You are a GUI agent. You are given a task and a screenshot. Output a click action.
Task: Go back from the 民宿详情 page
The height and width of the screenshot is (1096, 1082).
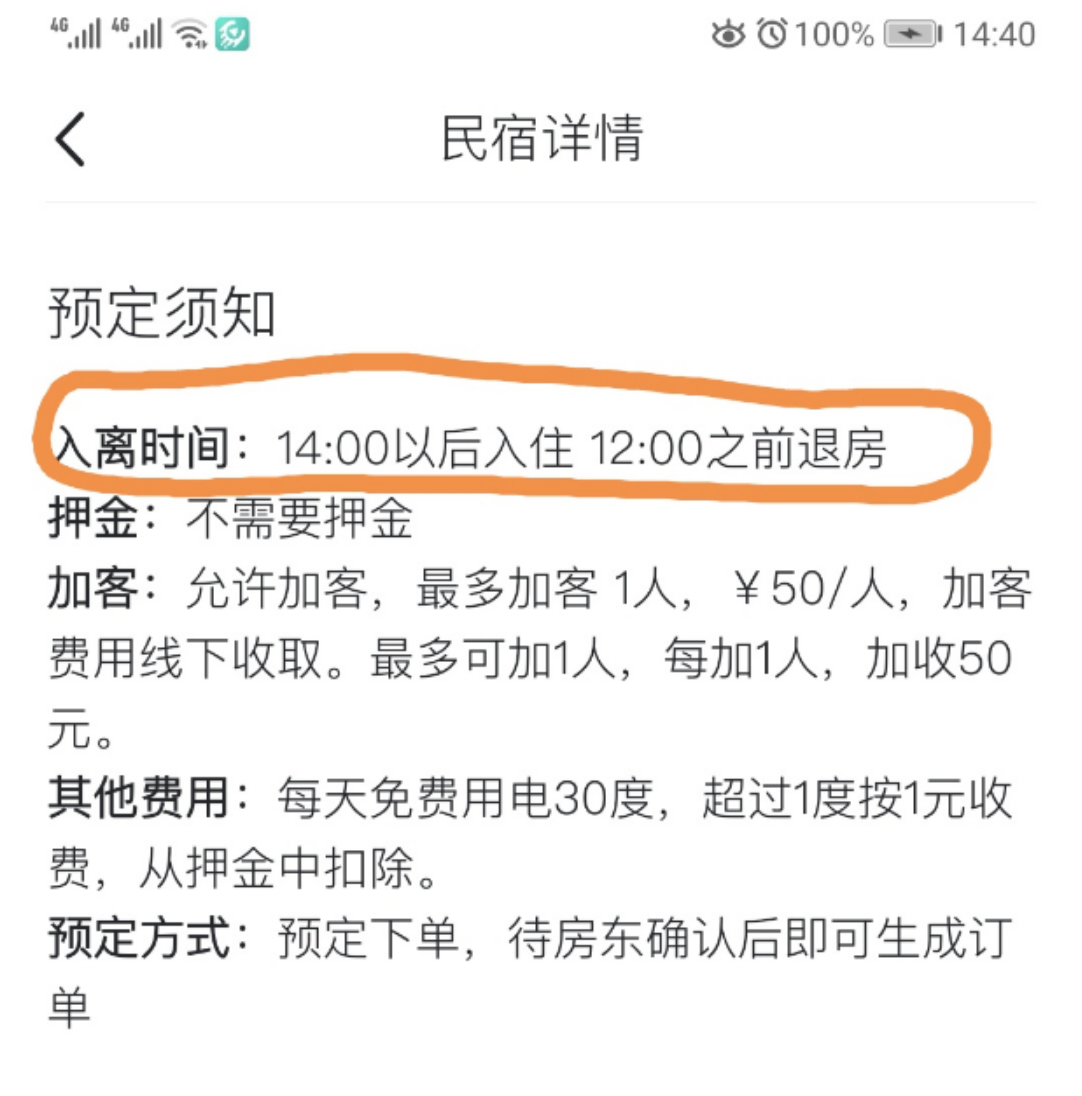(x=71, y=139)
